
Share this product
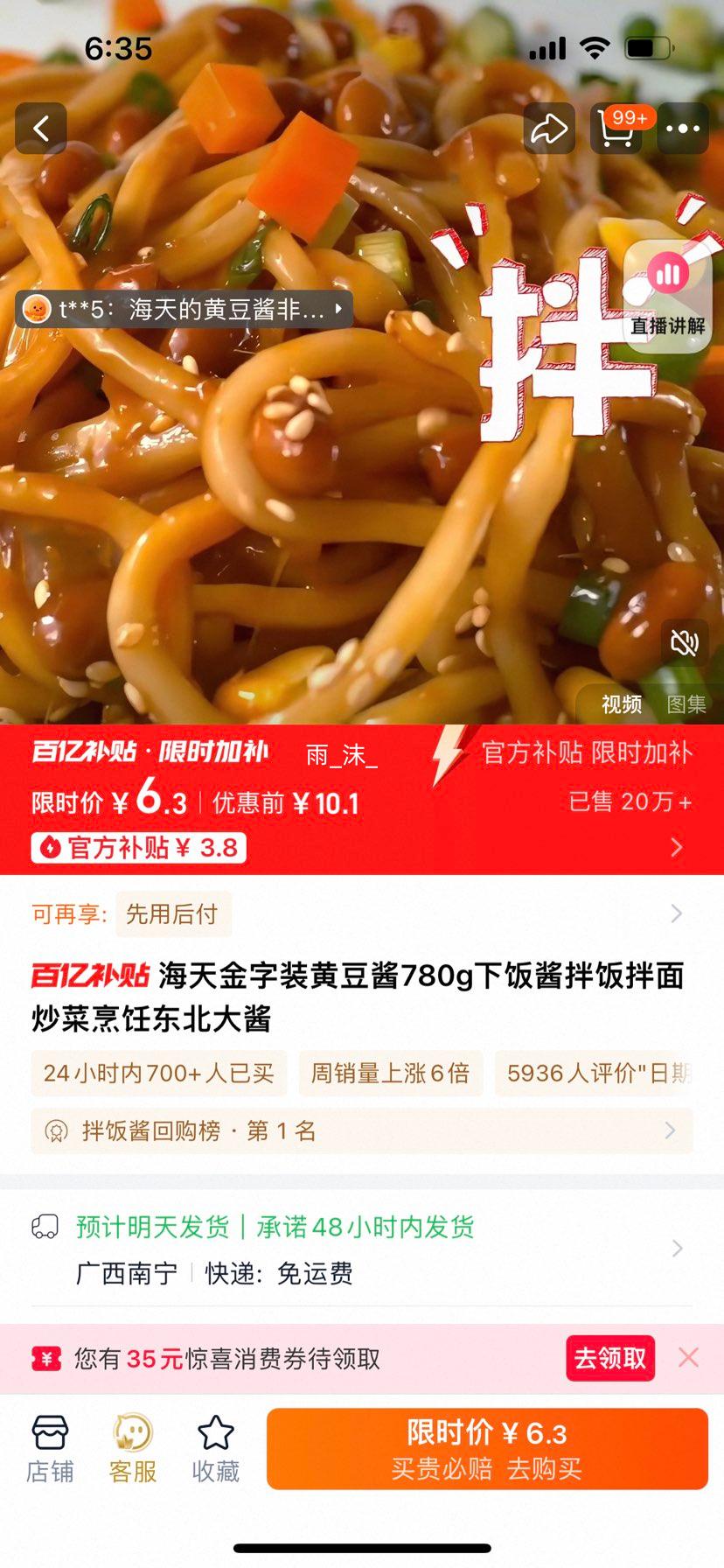pos(549,129)
